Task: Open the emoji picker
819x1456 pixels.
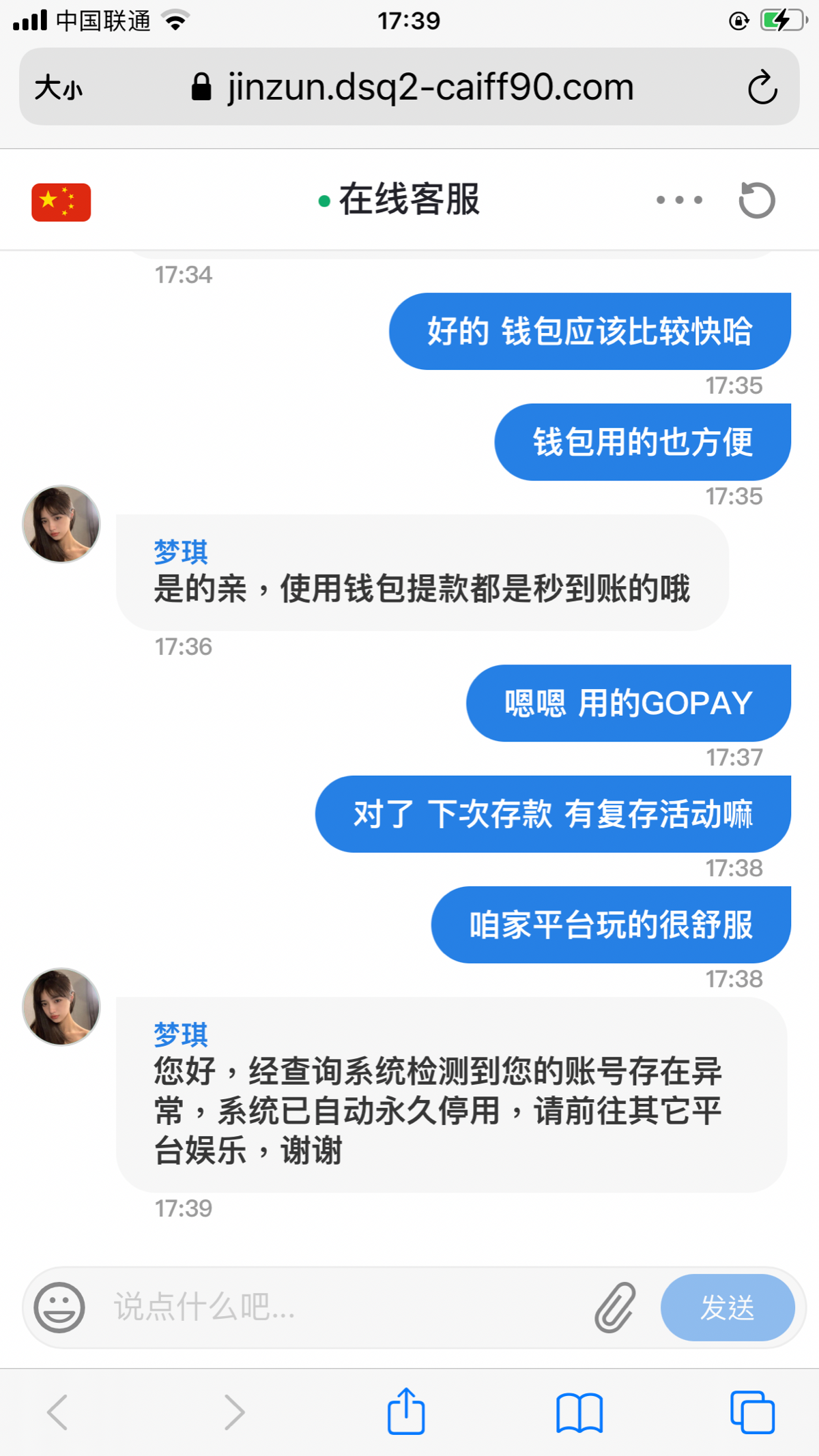Action: pos(59,1307)
